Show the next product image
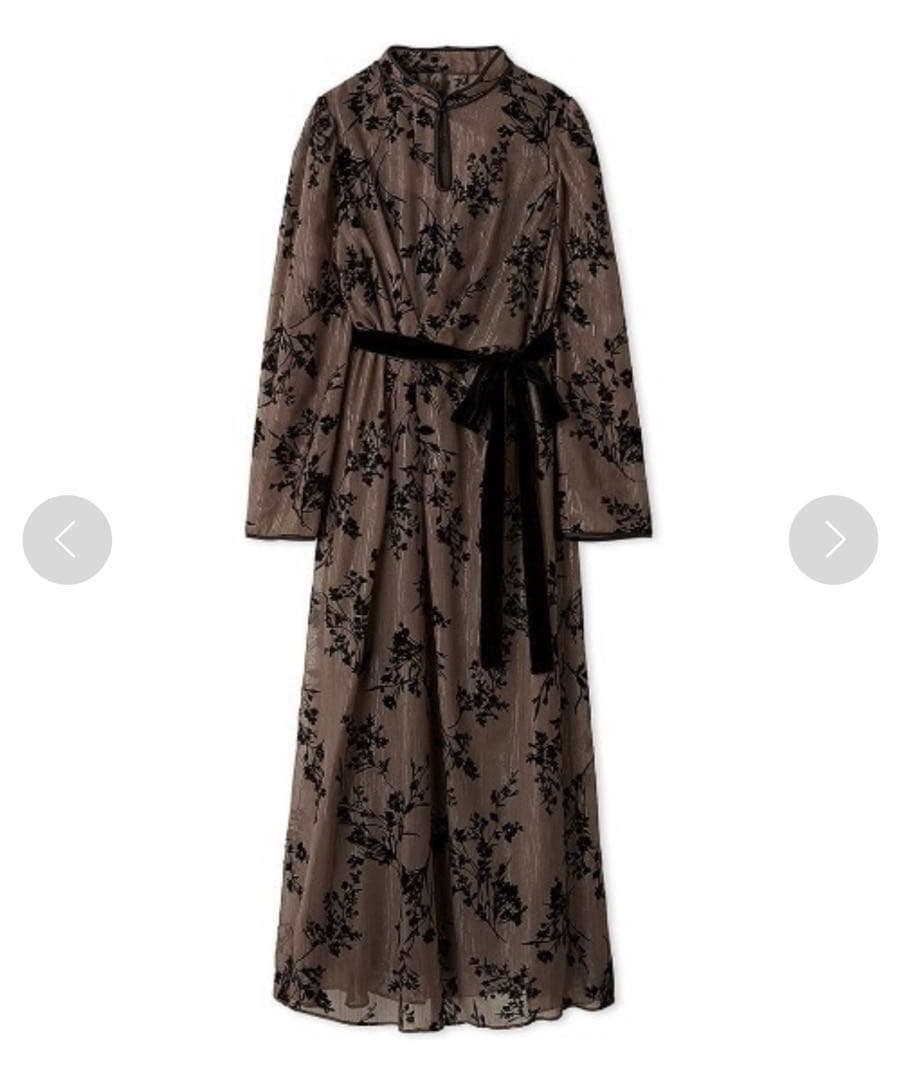Image resolution: width=901 pixels, height=1080 pixels. pyautogui.click(x=833, y=540)
